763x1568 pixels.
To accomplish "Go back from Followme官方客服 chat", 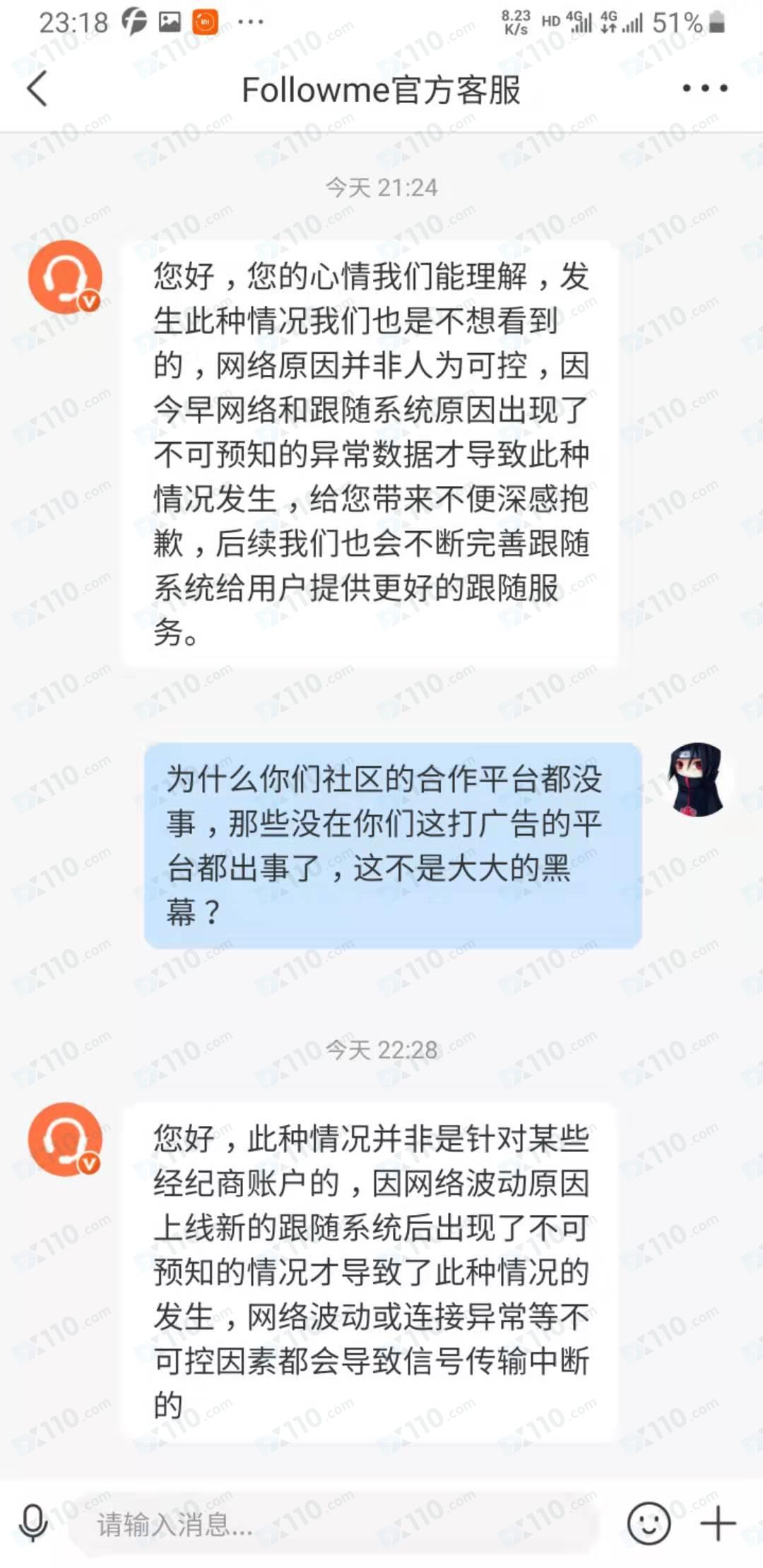I will [x=37, y=89].
